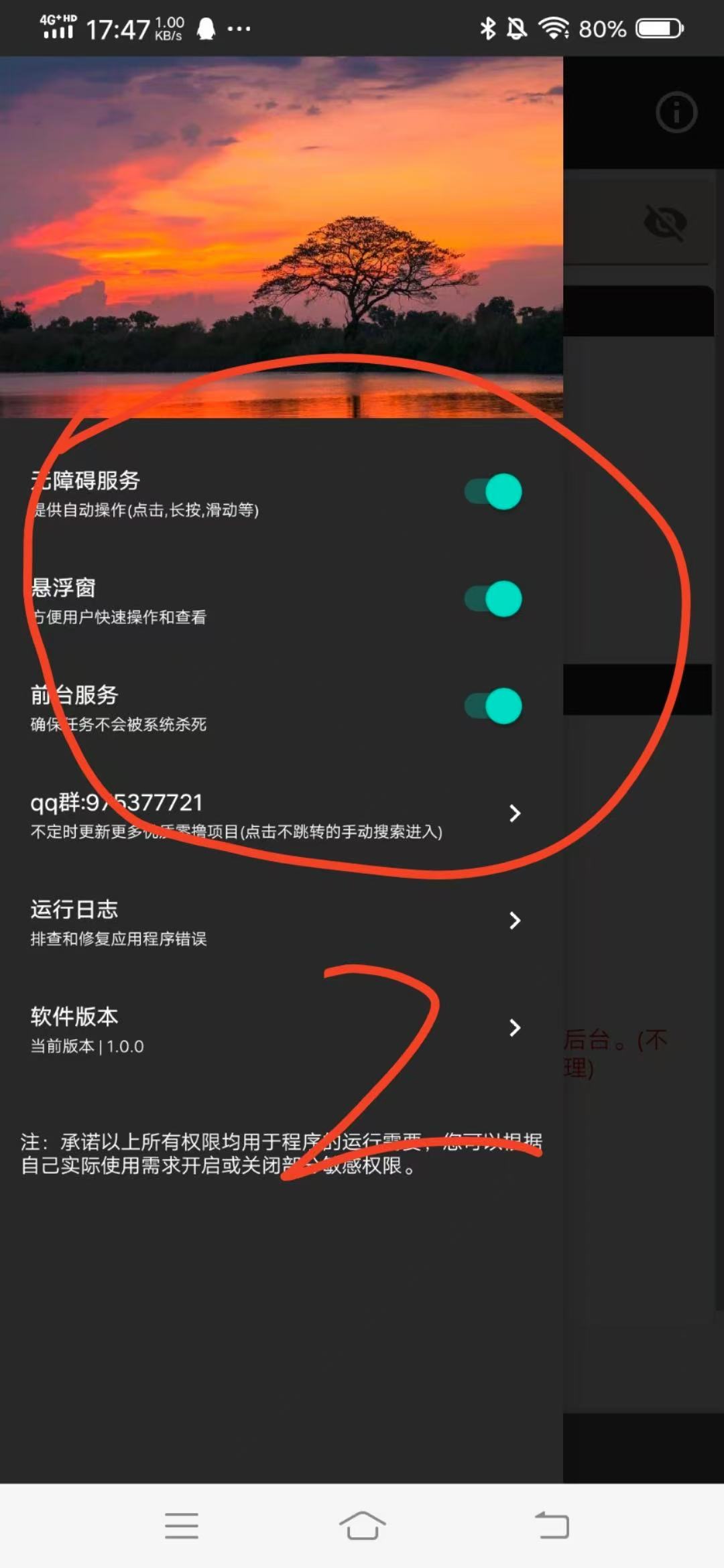Toggle the 无障碍服务 switch off
Viewport: 724px width, 1568px height.
click(x=493, y=492)
